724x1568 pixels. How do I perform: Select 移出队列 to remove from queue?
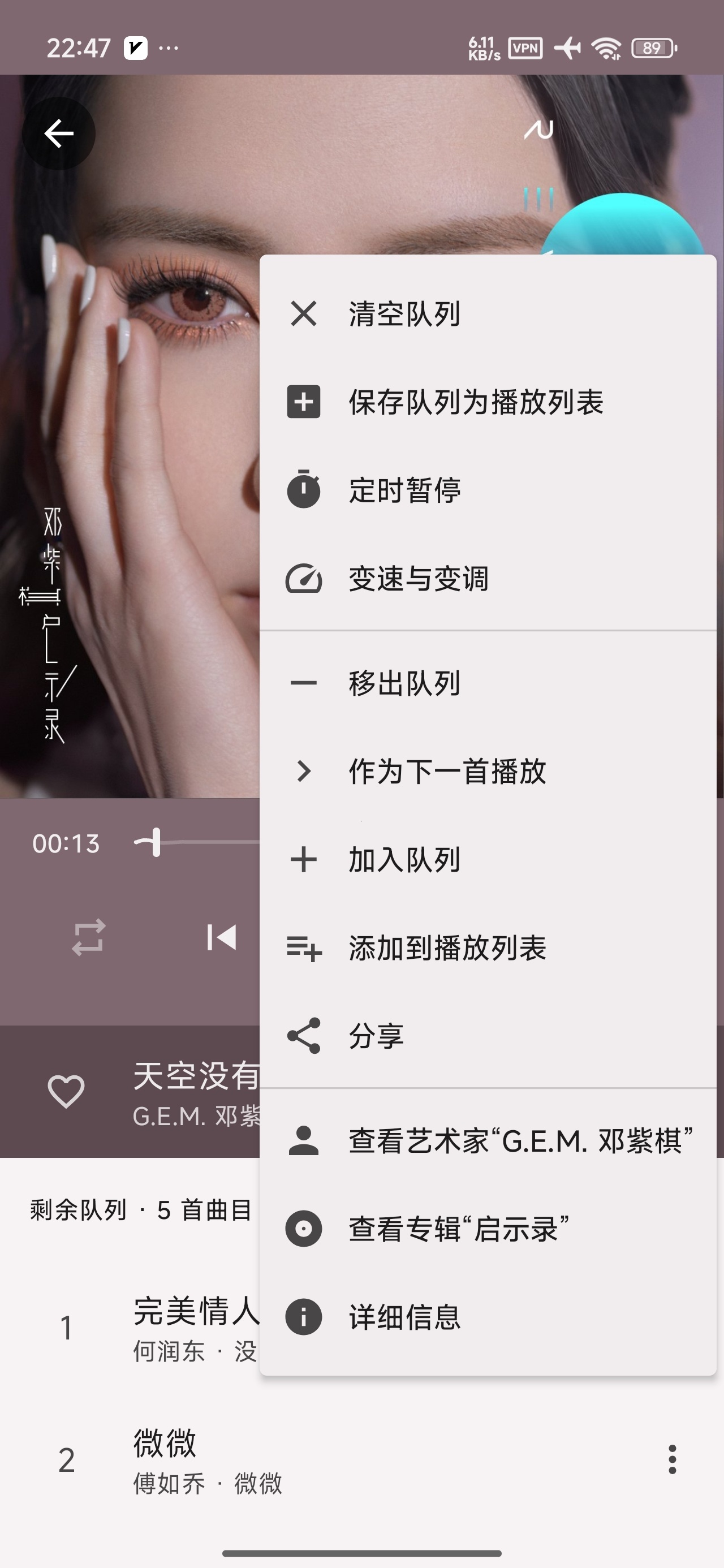[x=488, y=683]
